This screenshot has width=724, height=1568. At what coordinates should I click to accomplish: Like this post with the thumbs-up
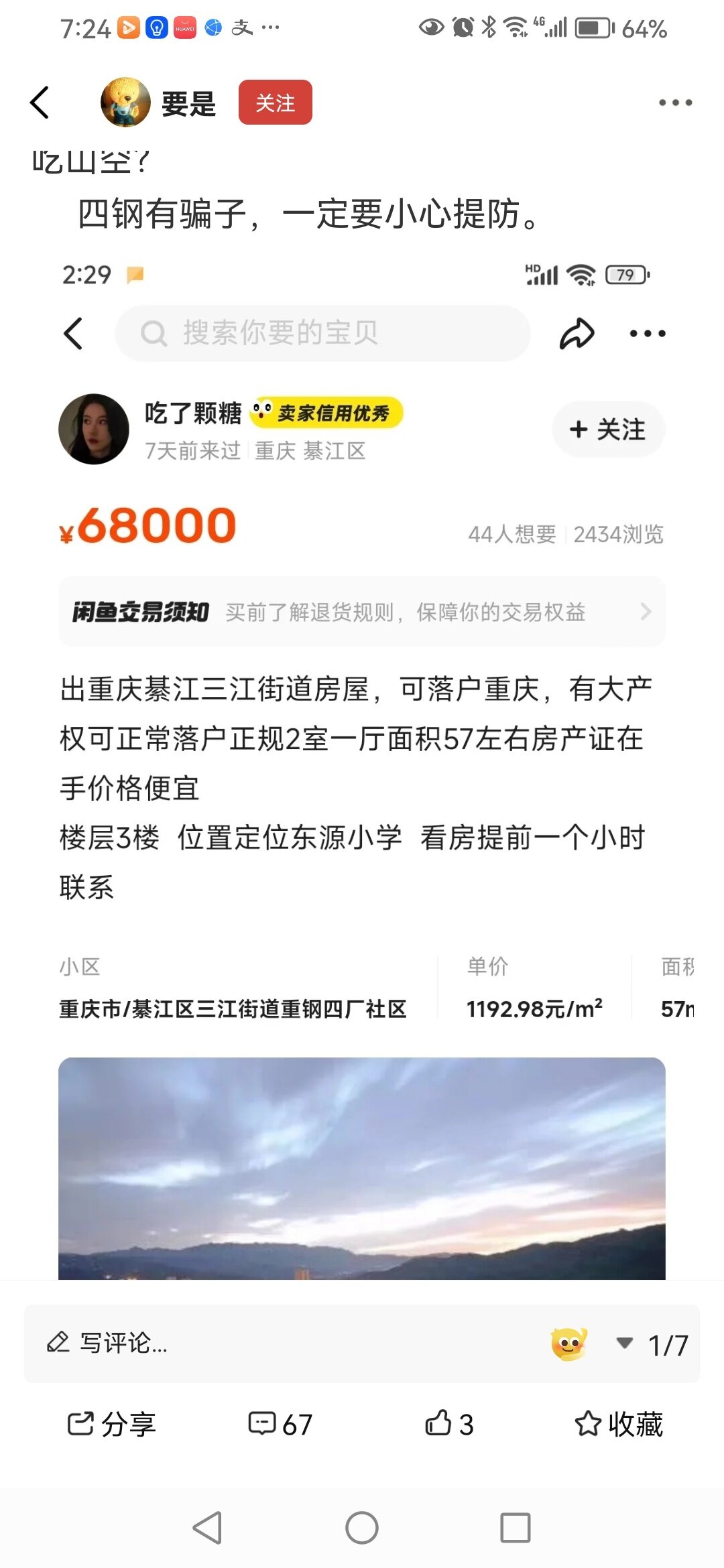pos(449,1423)
